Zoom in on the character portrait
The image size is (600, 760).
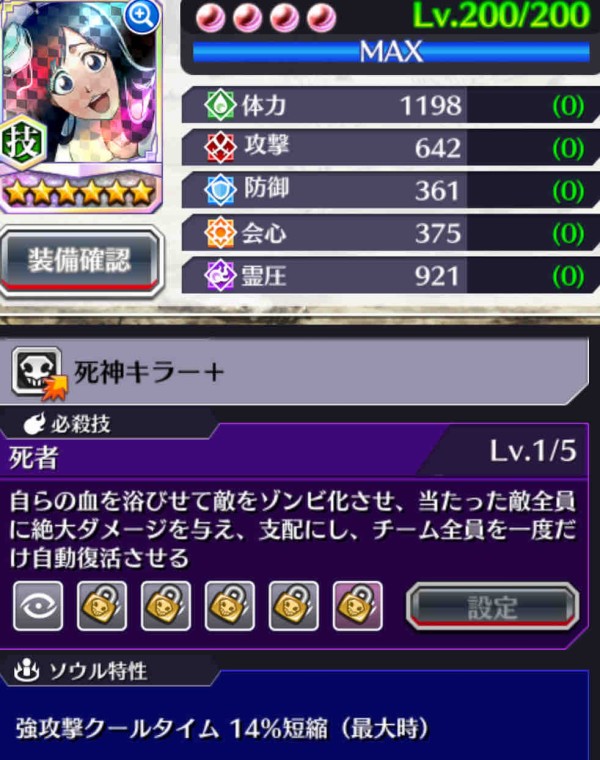[145, 17]
